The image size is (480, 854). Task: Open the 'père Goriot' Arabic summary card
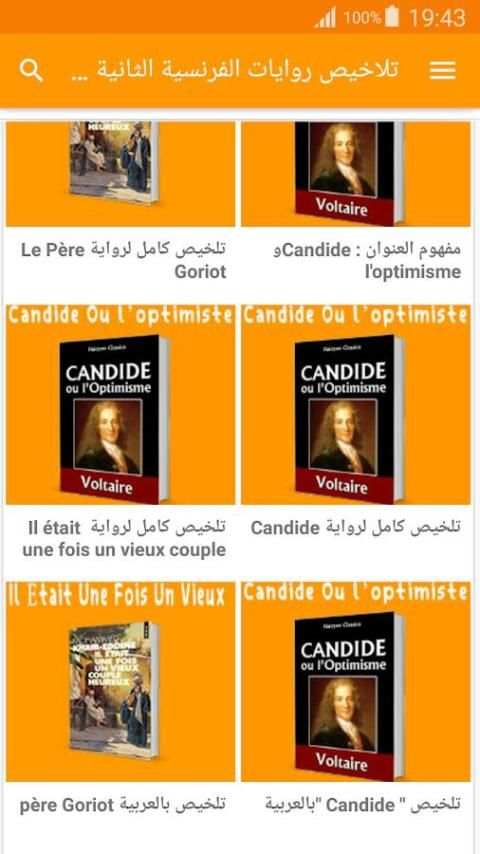(x=121, y=708)
